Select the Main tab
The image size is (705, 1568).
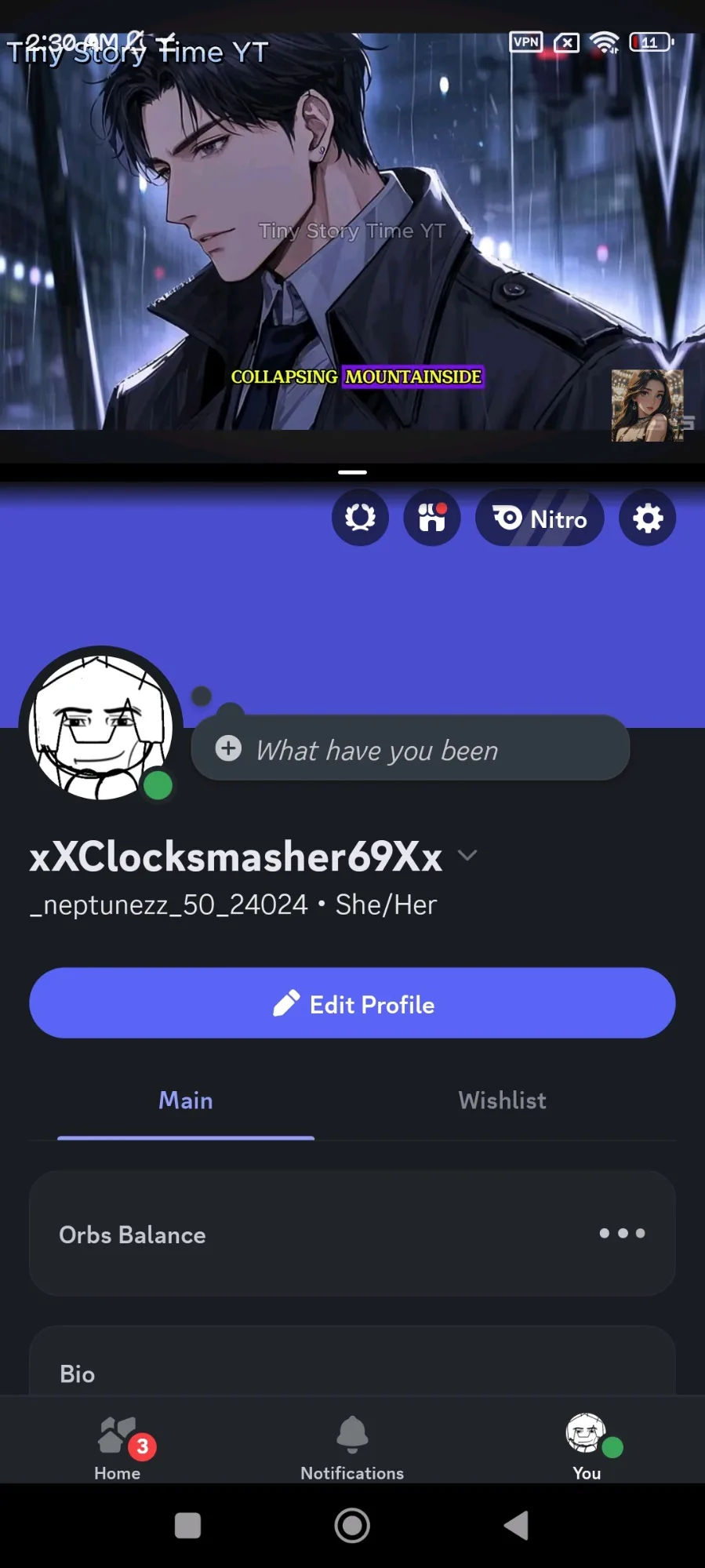tap(186, 1101)
